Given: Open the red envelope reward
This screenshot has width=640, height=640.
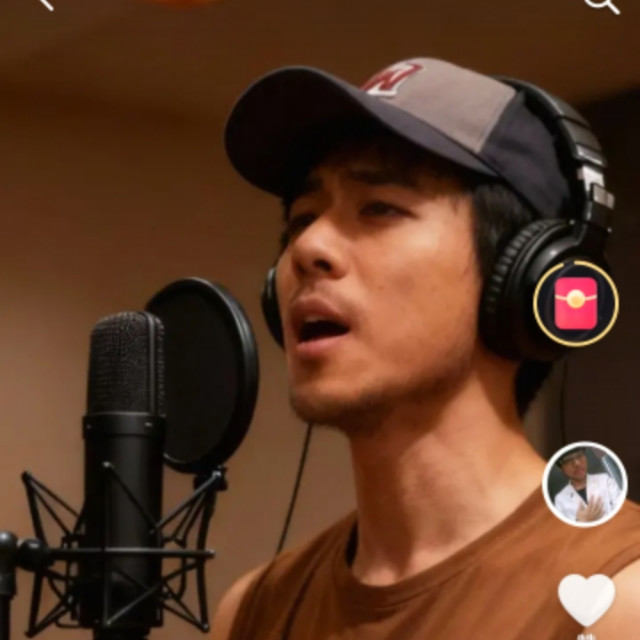Looking at the screenshot, I should pyautogui.click(x=575, y=302).
